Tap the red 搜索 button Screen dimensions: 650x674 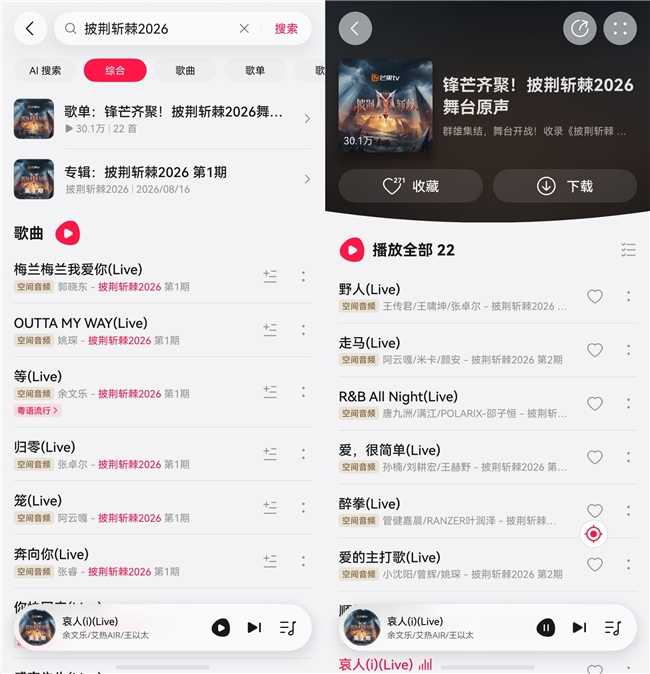point(286,29)
